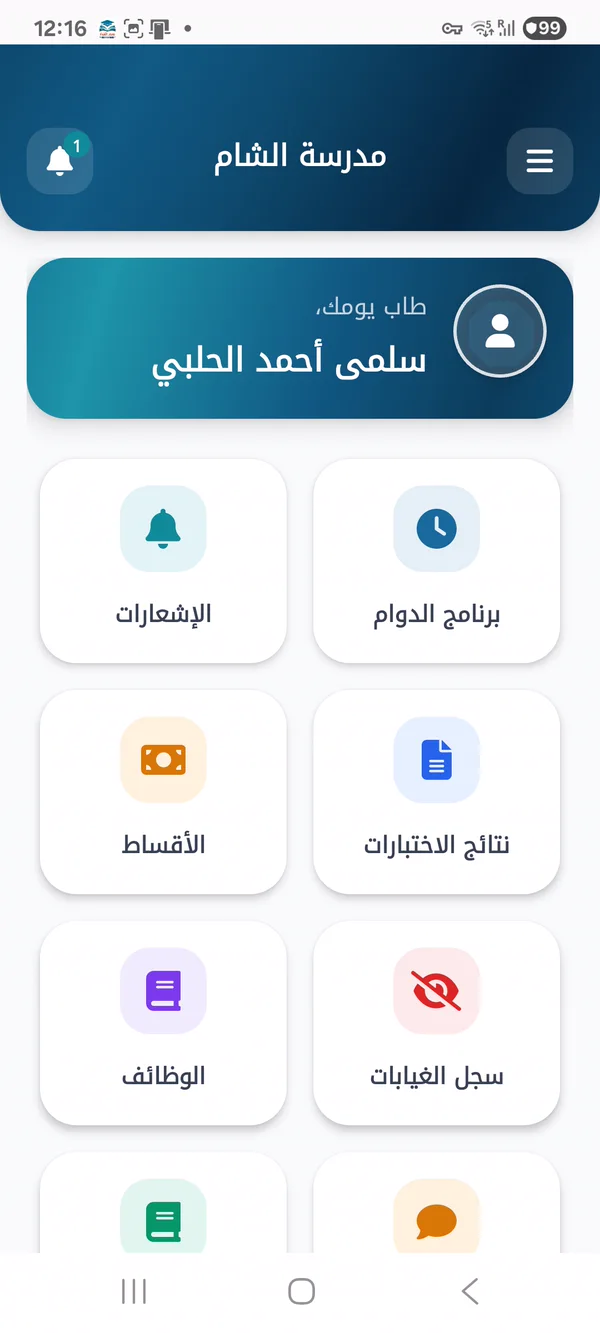The width and height of the screenshot is (600, 1333).
Task: Open the الأقساط installments card
Action: 163,792
